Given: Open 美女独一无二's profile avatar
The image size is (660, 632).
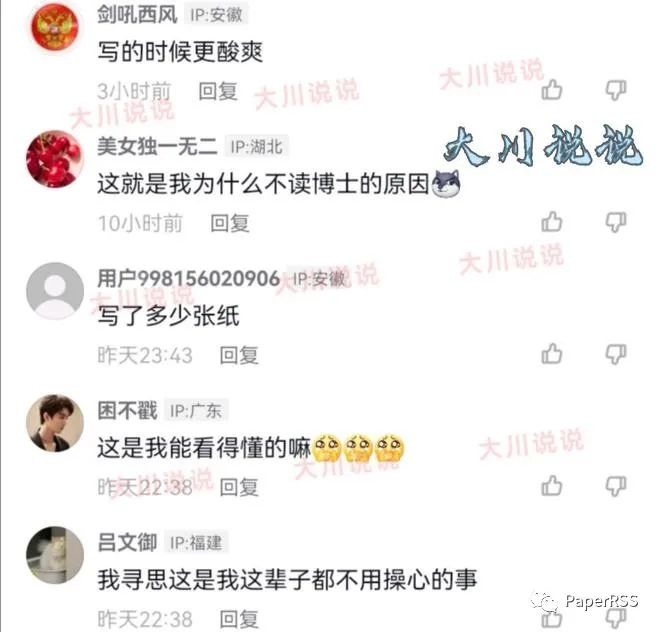Looking at the screenshot, I should [x=54, y=159].
